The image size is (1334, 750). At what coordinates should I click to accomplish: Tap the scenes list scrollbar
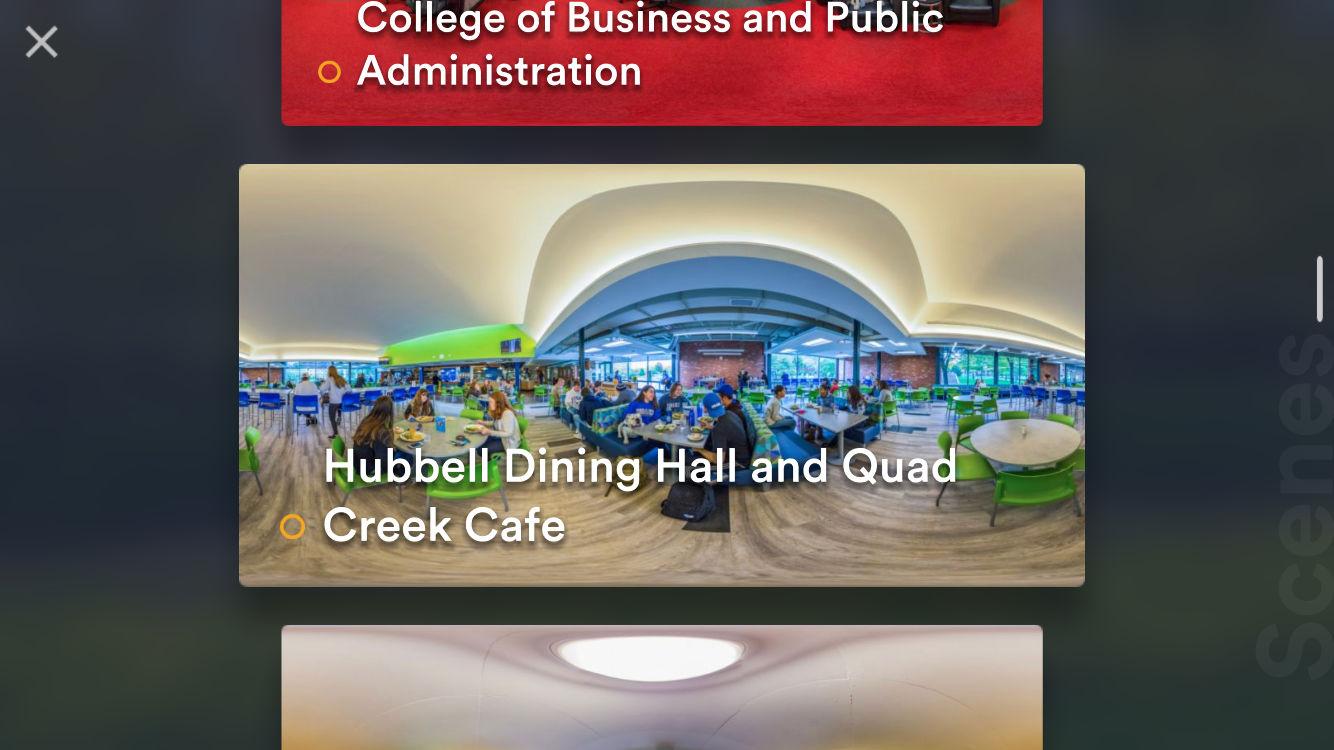1320,289
